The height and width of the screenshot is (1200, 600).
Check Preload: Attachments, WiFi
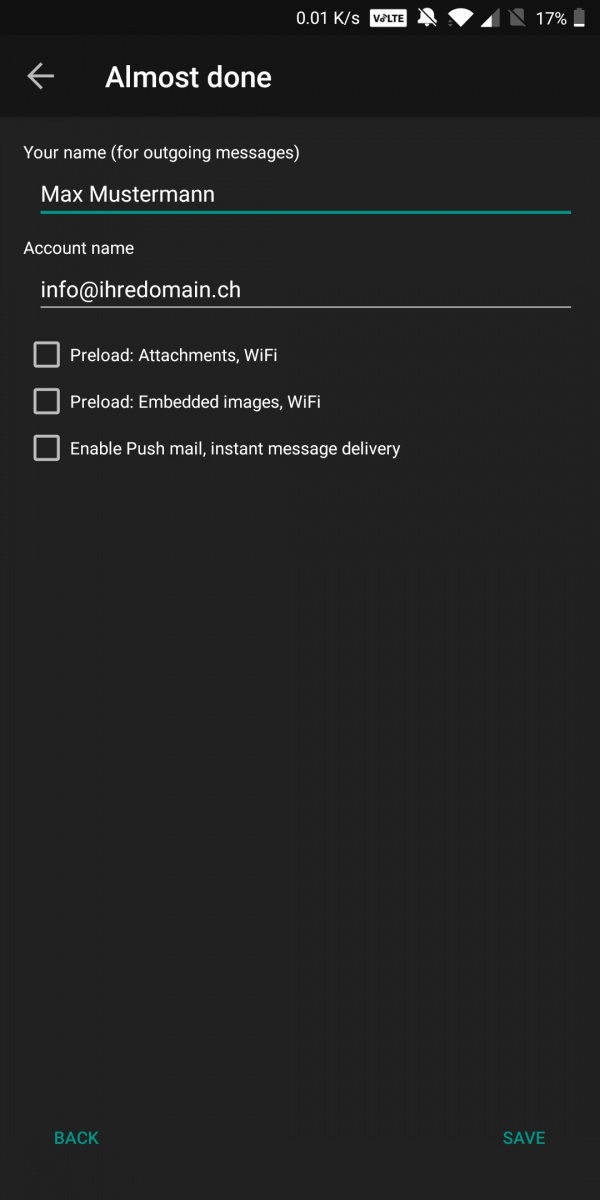tap(47, 354)
